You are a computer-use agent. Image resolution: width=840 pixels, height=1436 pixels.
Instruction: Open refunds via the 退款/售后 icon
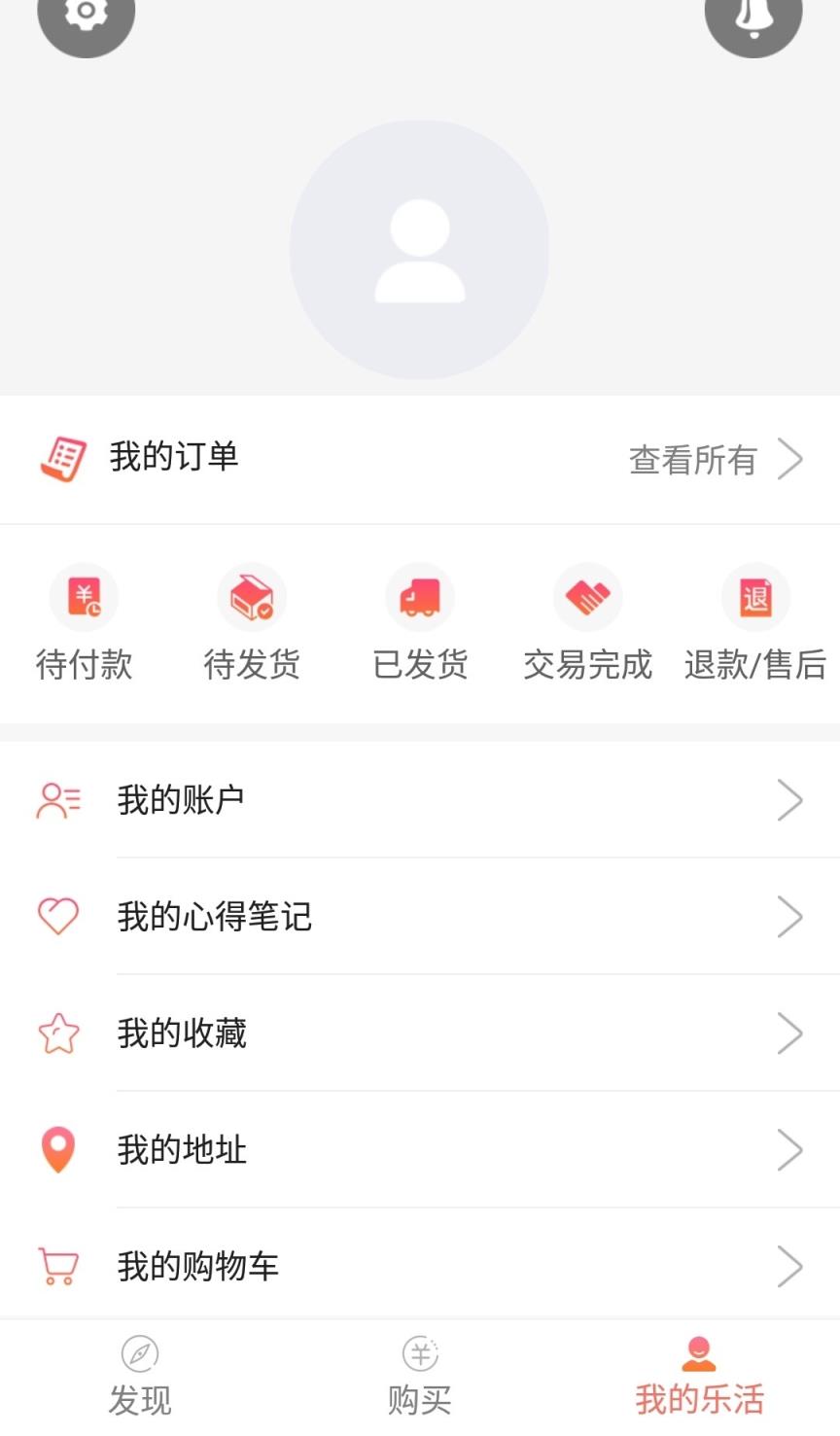click(x=755, y=597)
